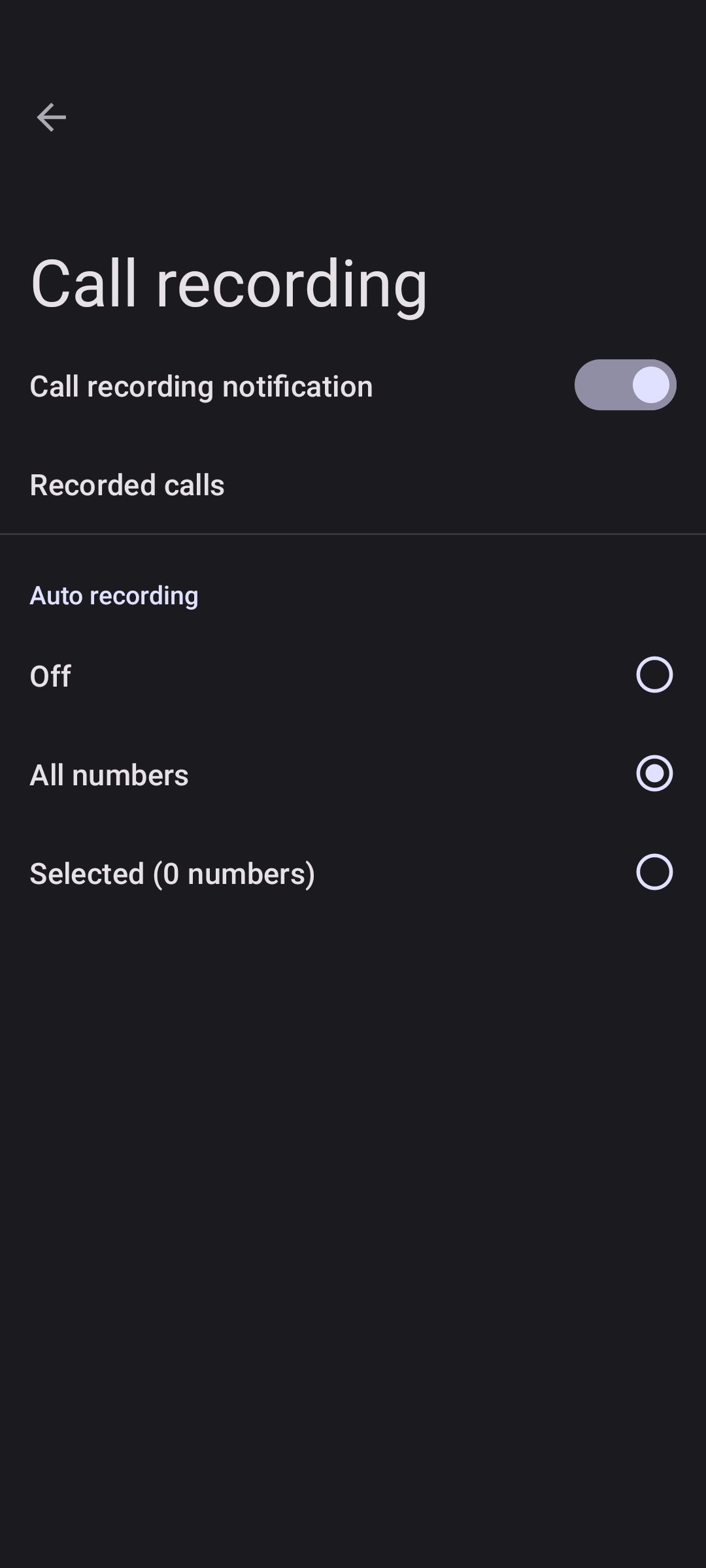
Task: Choose All numbers for auto recording
Action: coord(654,774)
